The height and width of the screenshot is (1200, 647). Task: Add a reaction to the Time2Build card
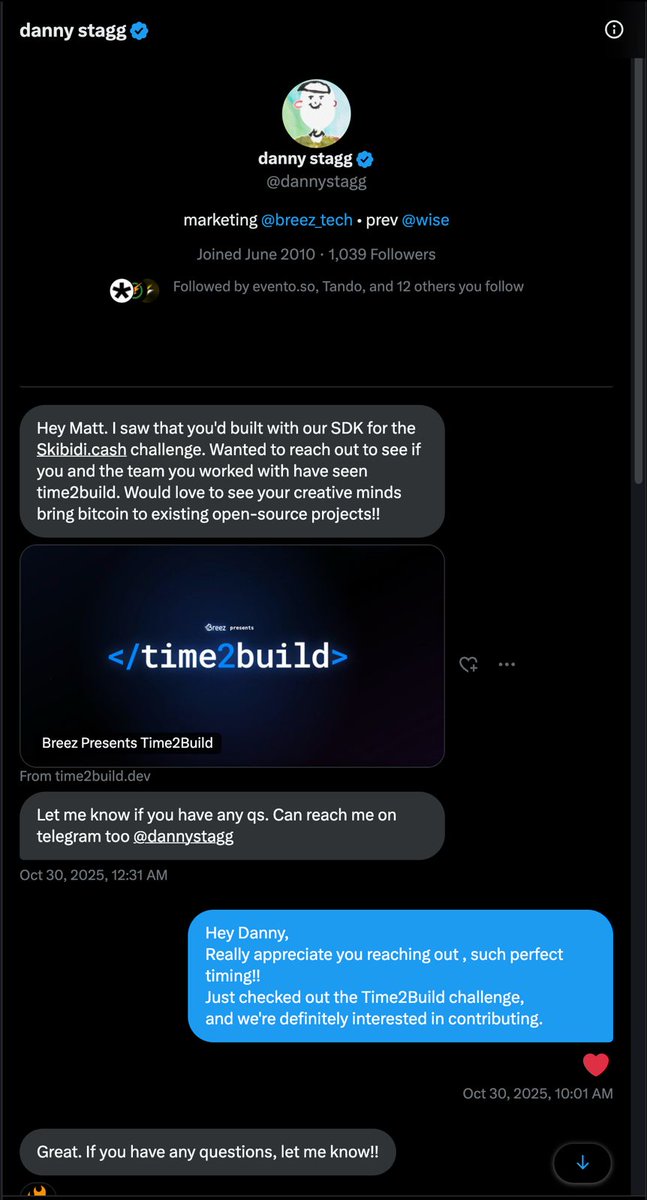click(468, 664)
